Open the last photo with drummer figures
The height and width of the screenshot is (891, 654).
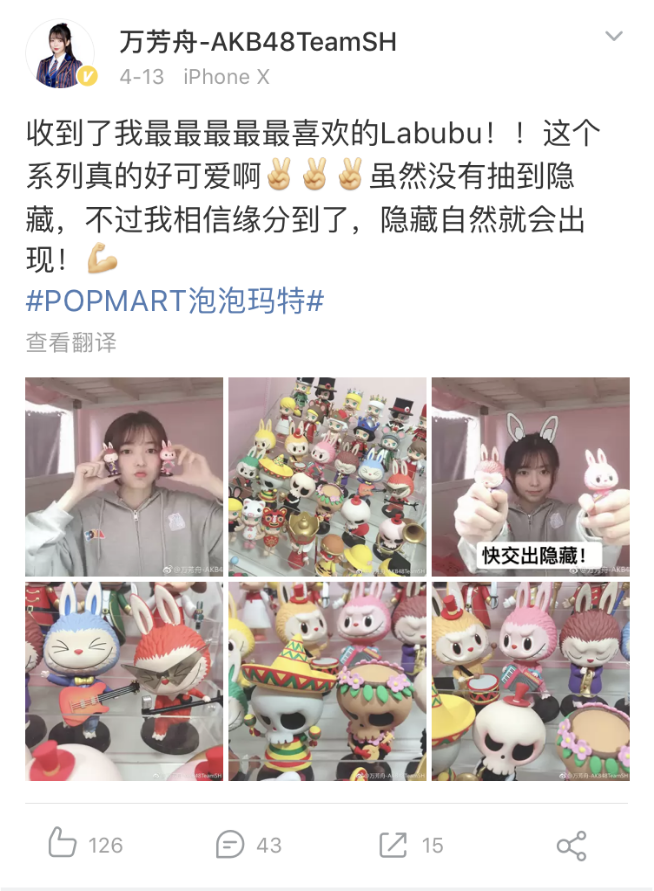click(x=530, y=681)
